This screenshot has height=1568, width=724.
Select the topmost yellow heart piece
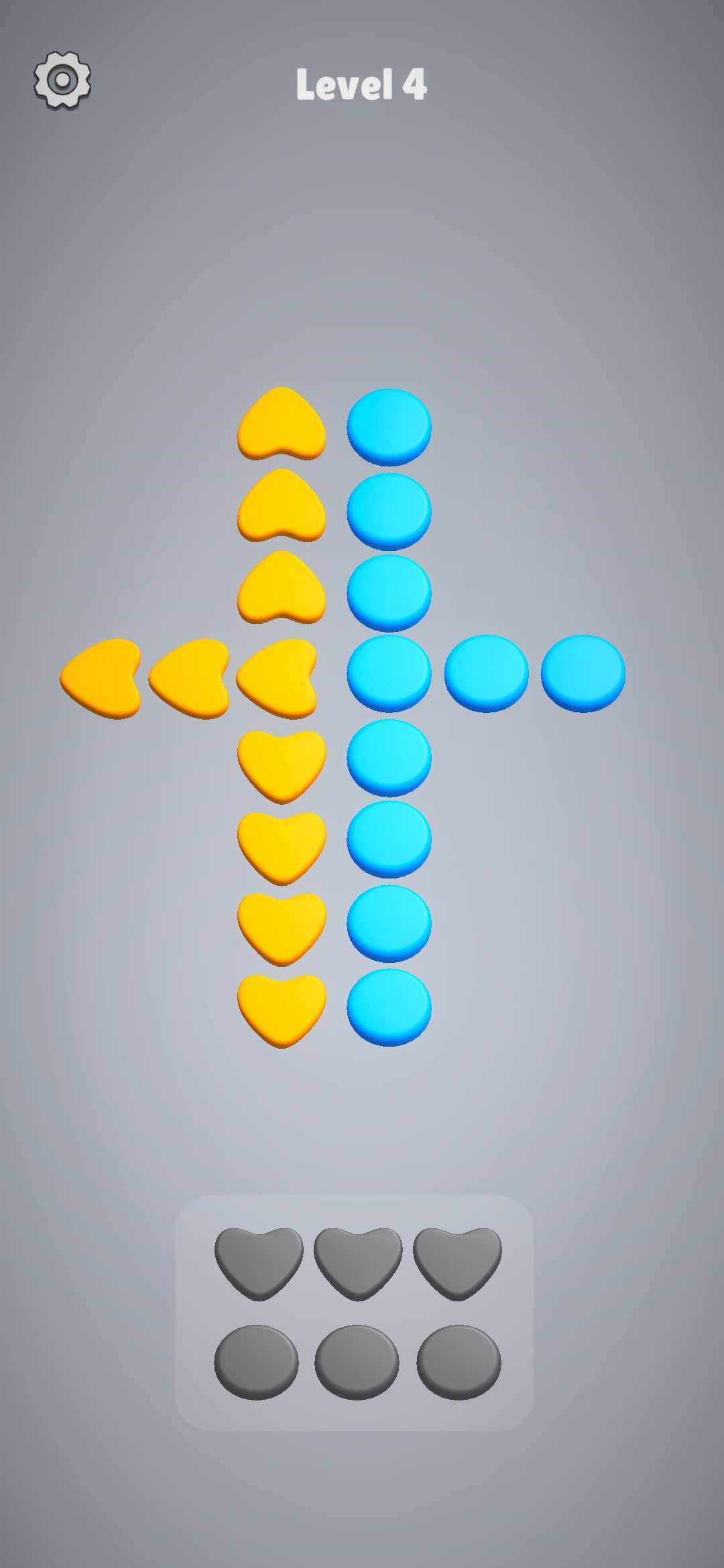[x=282, y=425]
